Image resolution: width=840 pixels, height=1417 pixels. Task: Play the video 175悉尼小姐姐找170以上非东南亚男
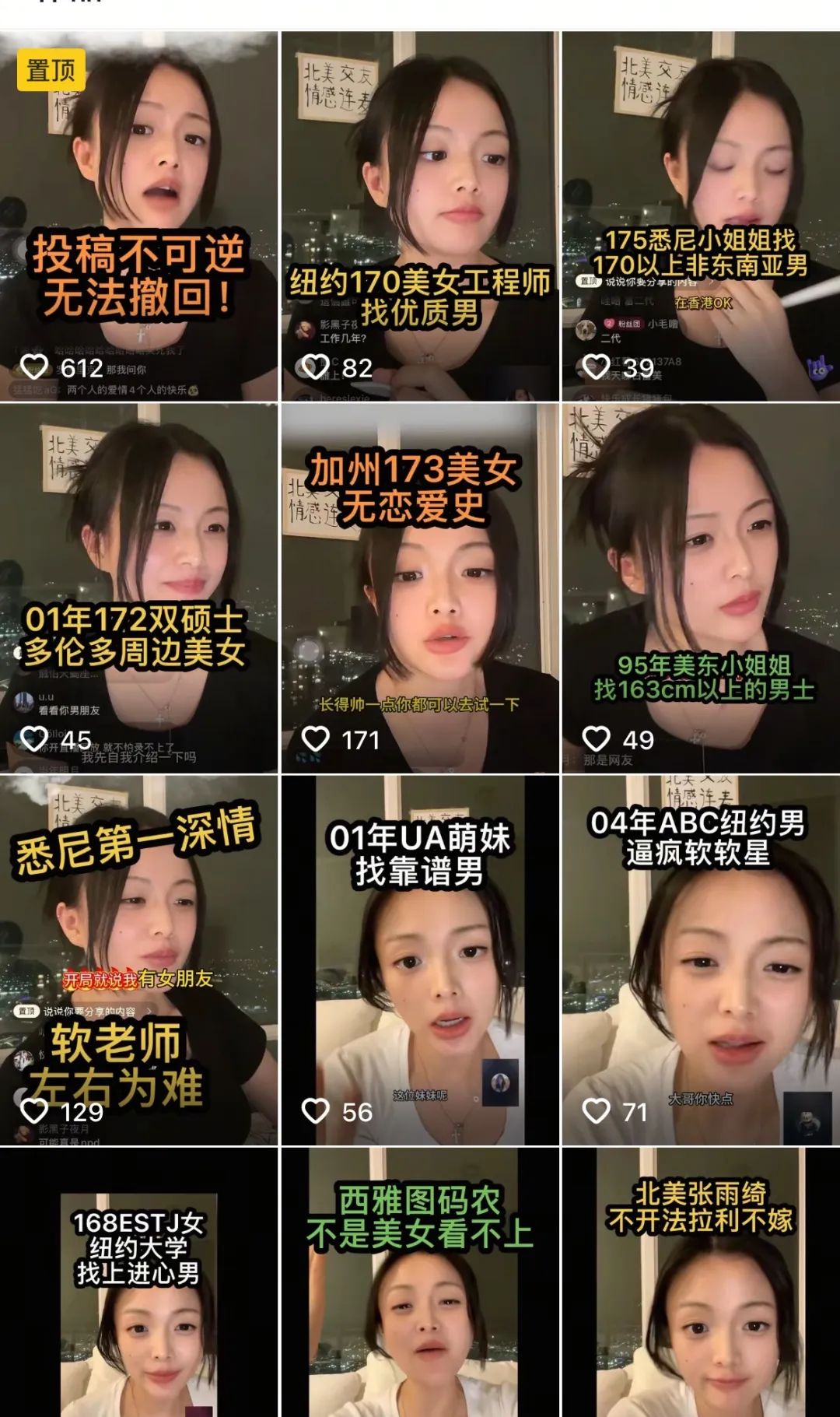tap(701, 216)
